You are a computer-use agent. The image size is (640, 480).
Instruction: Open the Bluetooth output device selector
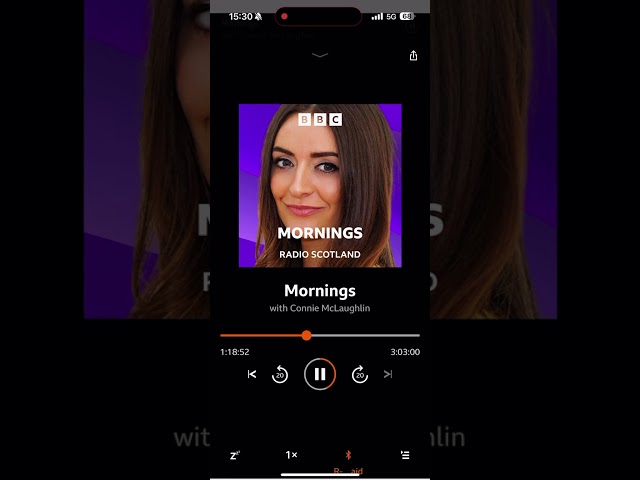pyautogui.click(x=348, y=455)
